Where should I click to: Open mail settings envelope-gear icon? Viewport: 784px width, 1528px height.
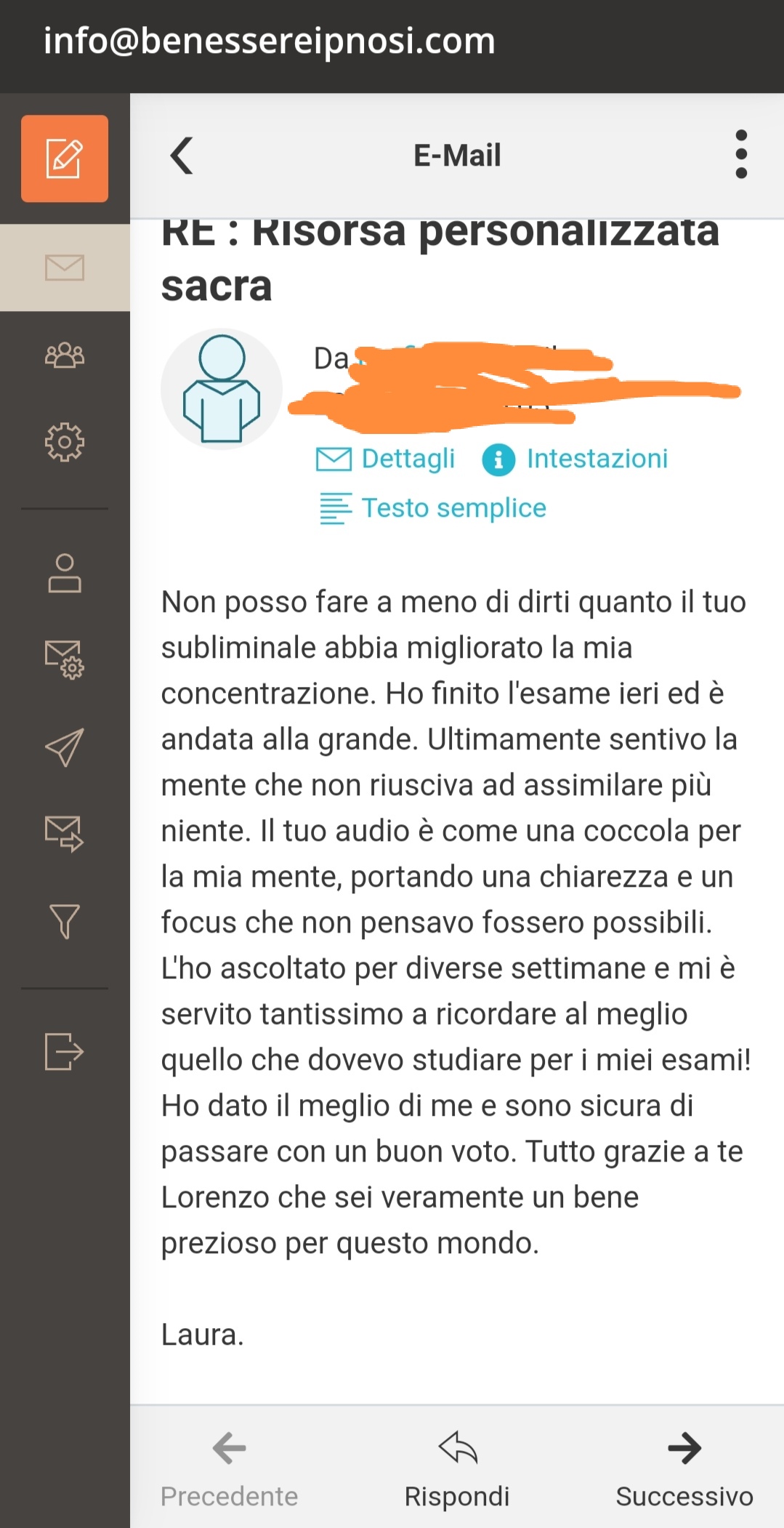pos(65,659)
